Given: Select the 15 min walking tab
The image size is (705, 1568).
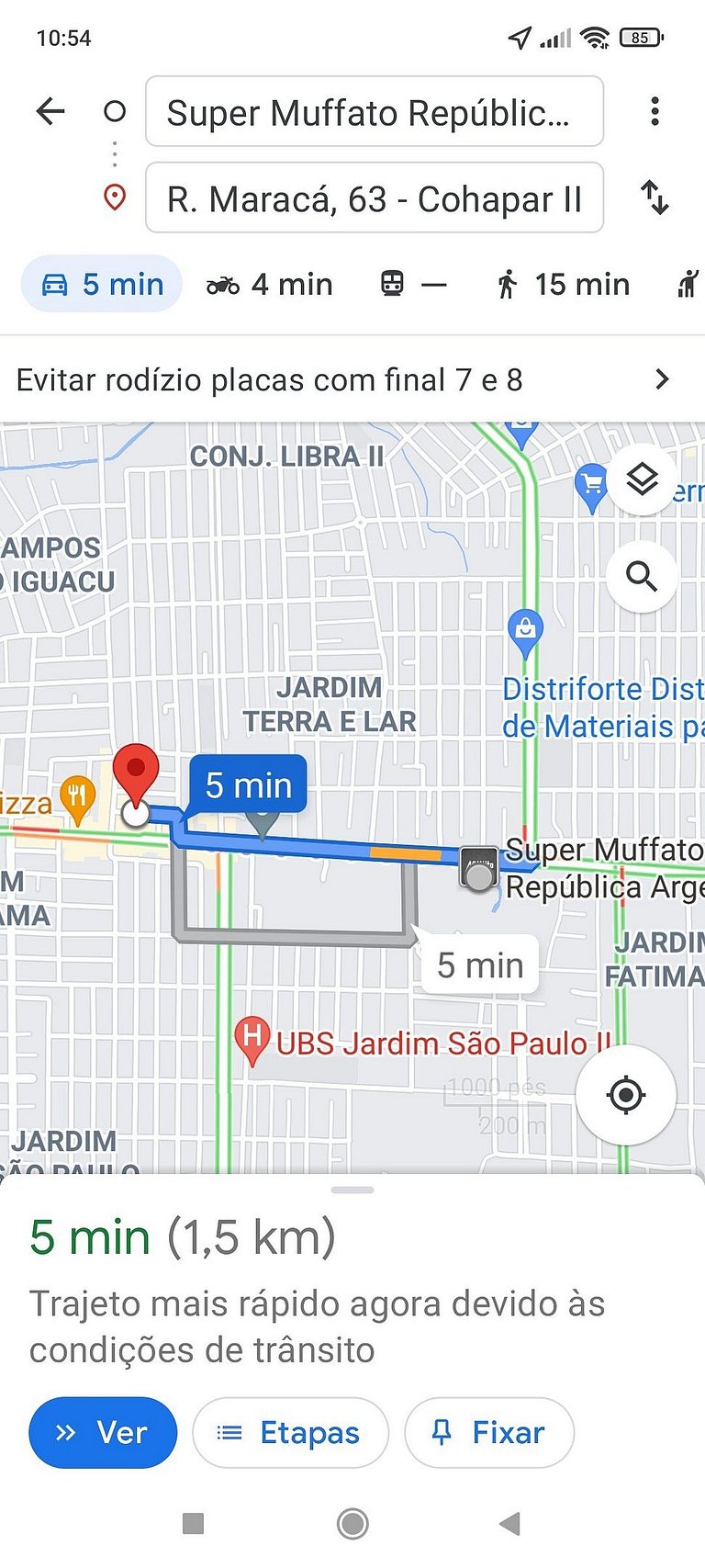Looking at the screenshot, I should pos(559,284).
